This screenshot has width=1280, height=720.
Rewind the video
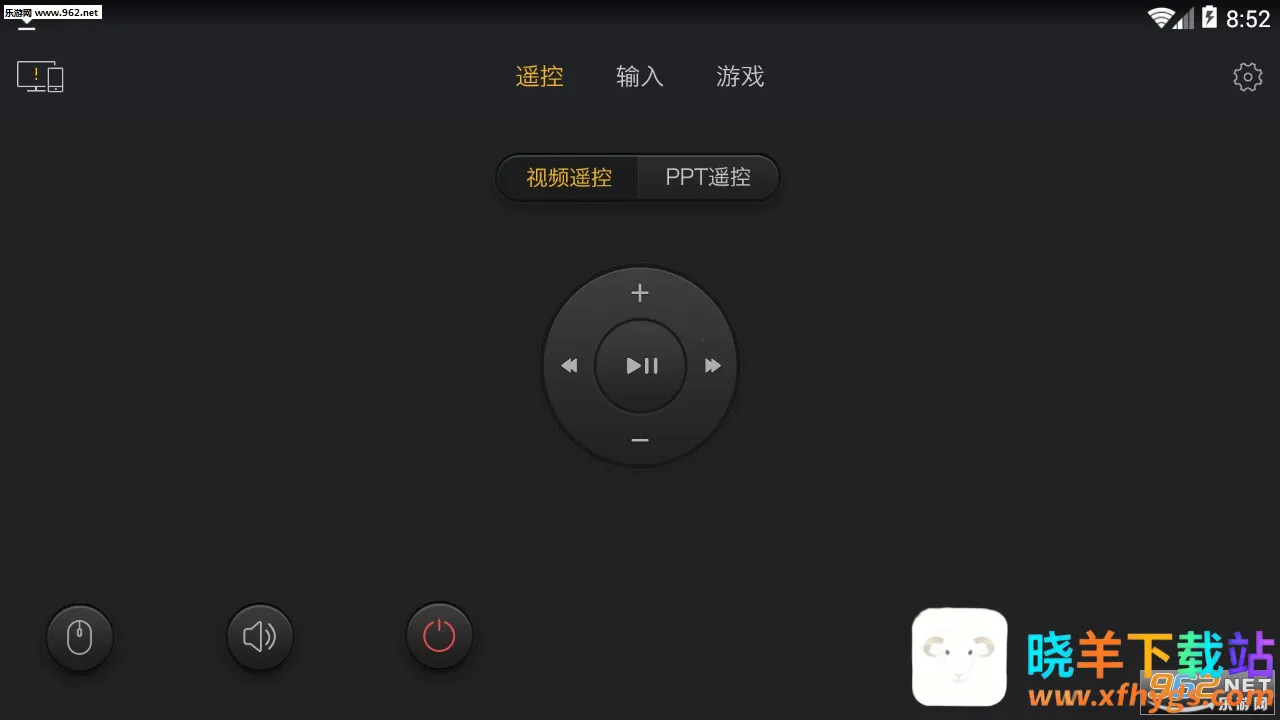[569, 366]
